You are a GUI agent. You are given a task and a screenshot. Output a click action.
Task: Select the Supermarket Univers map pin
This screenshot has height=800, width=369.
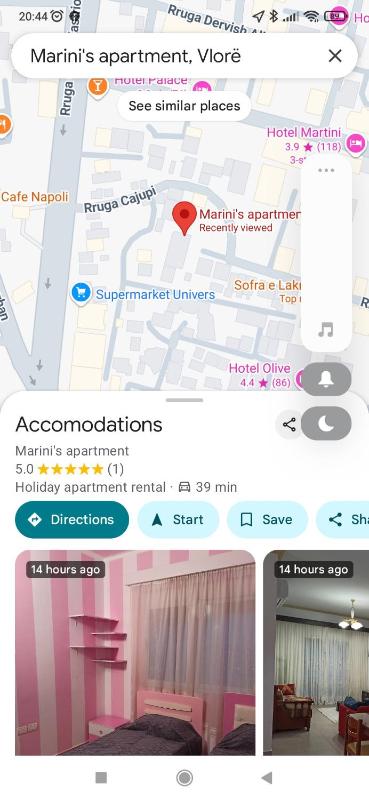pyautogui.click(x=81, y=294)
